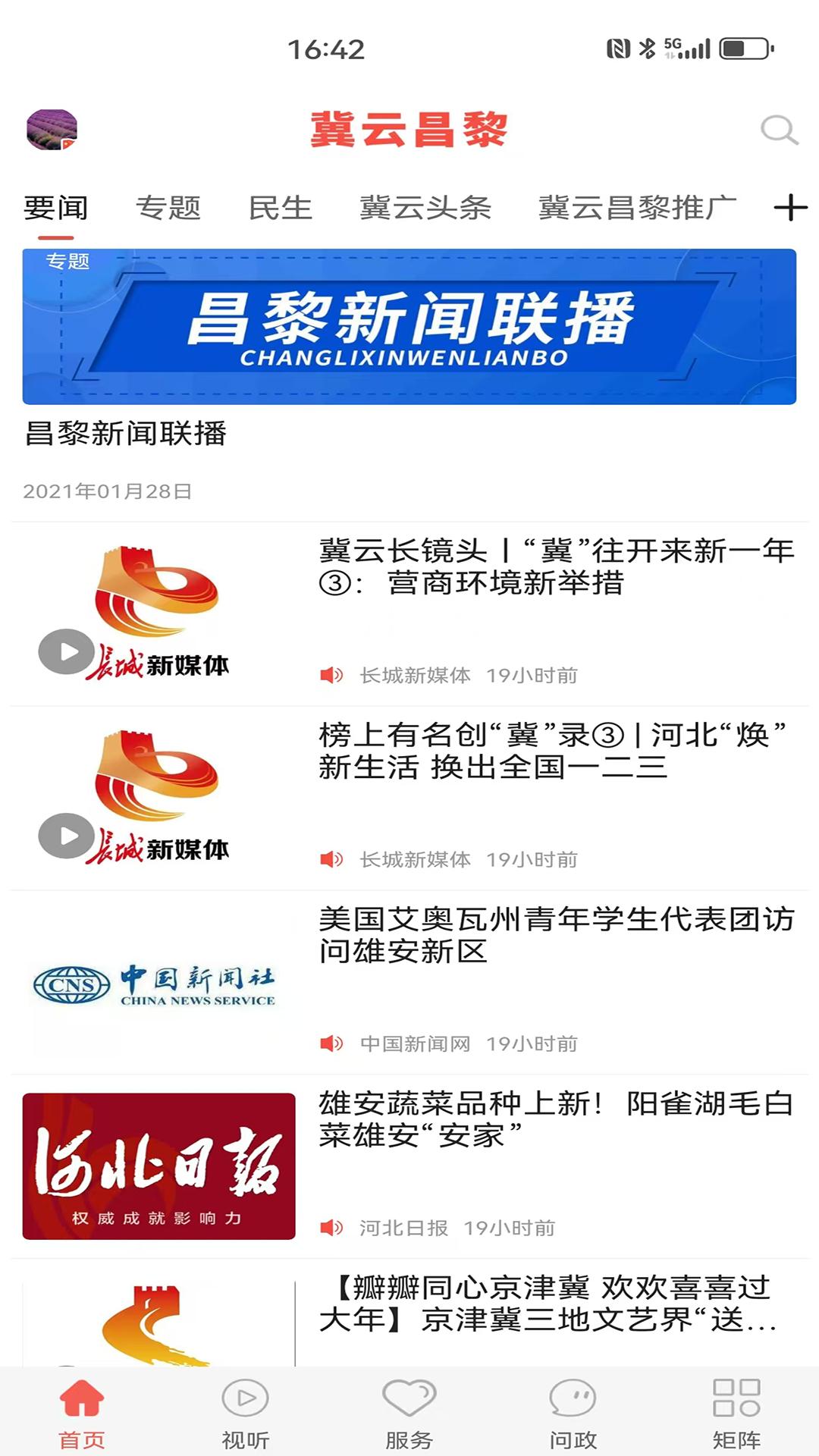
Task: Tap the red underline indicator under 要闻
Action: pyautogui.click(x=55, y=237)
